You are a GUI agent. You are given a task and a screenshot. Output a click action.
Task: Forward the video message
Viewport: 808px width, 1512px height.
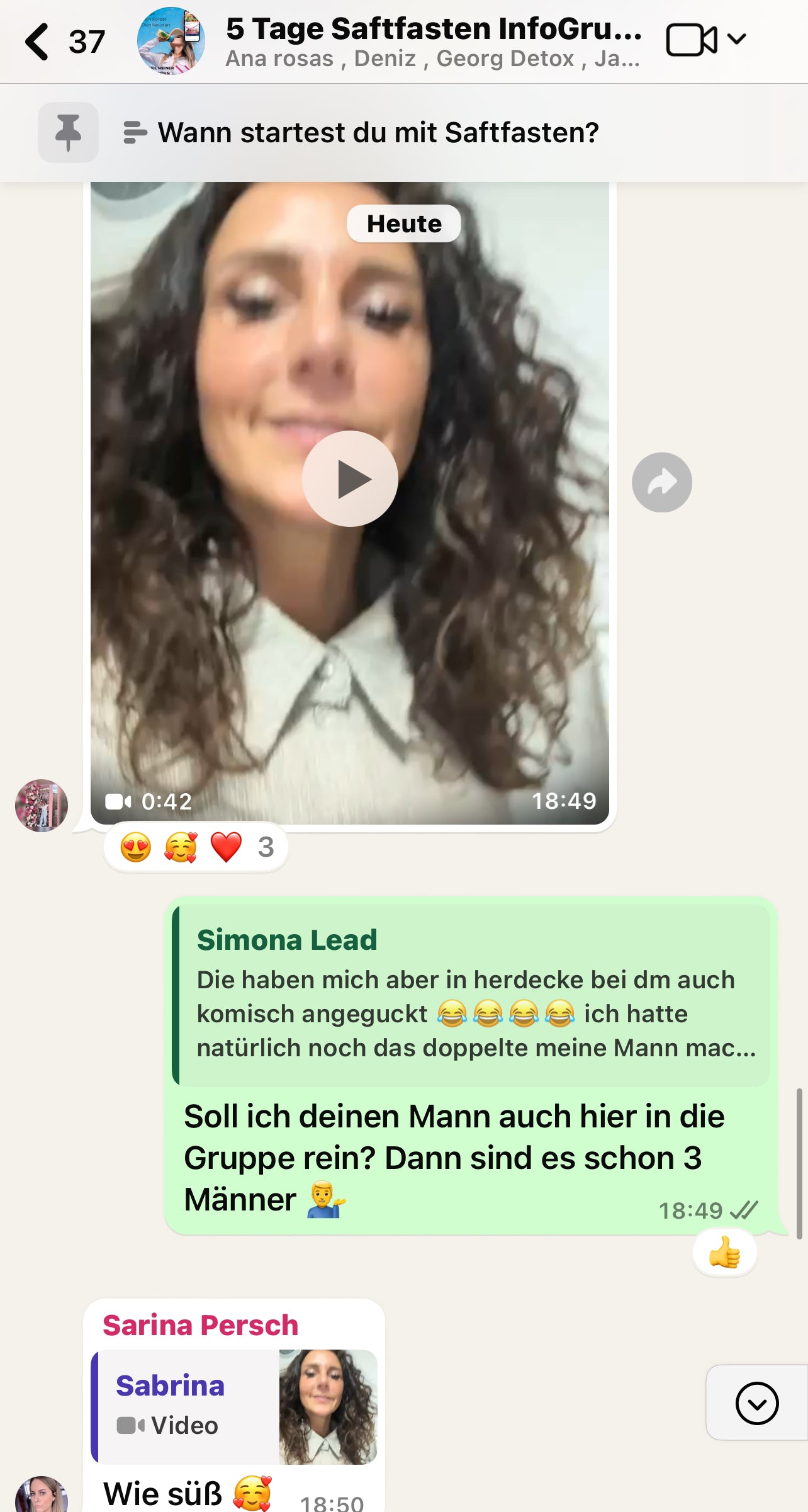click(x=661, y=482)
